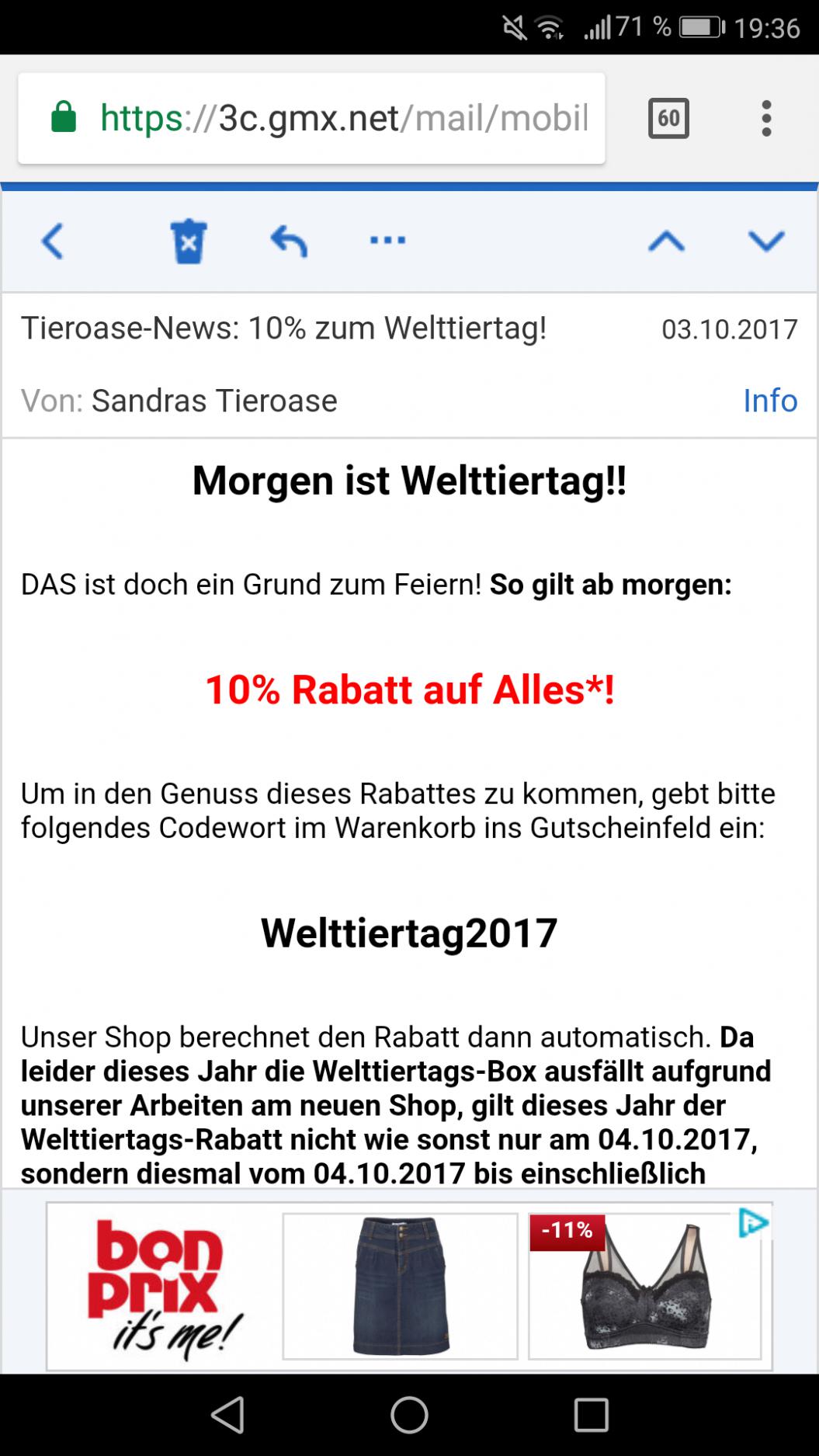Delete this email with the trash icon

click(189, 242)
